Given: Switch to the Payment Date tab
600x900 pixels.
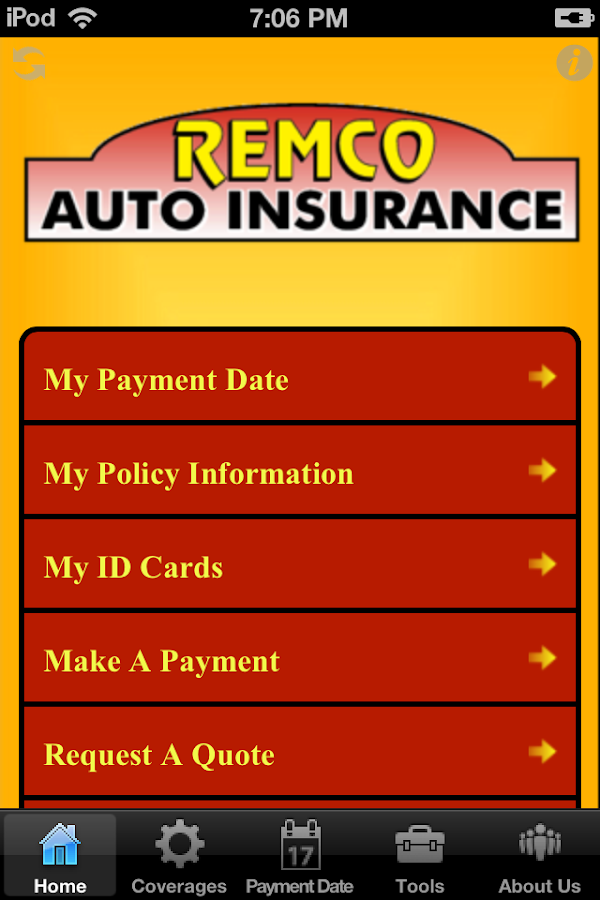Looking at the screenshot, I should coord(300,856).
